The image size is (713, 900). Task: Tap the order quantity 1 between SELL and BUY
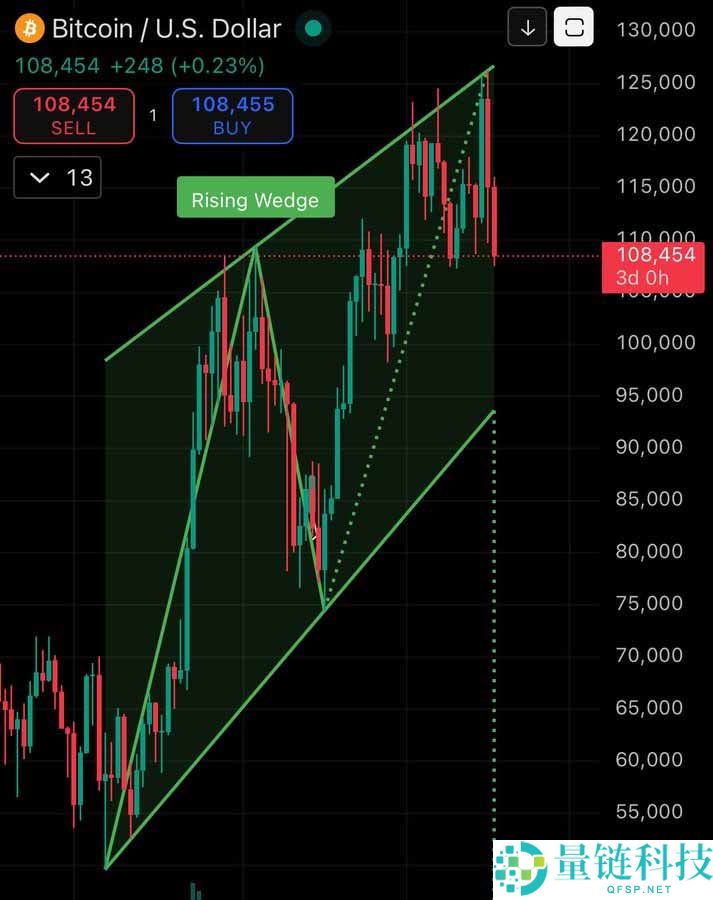(x=153, y=116)
